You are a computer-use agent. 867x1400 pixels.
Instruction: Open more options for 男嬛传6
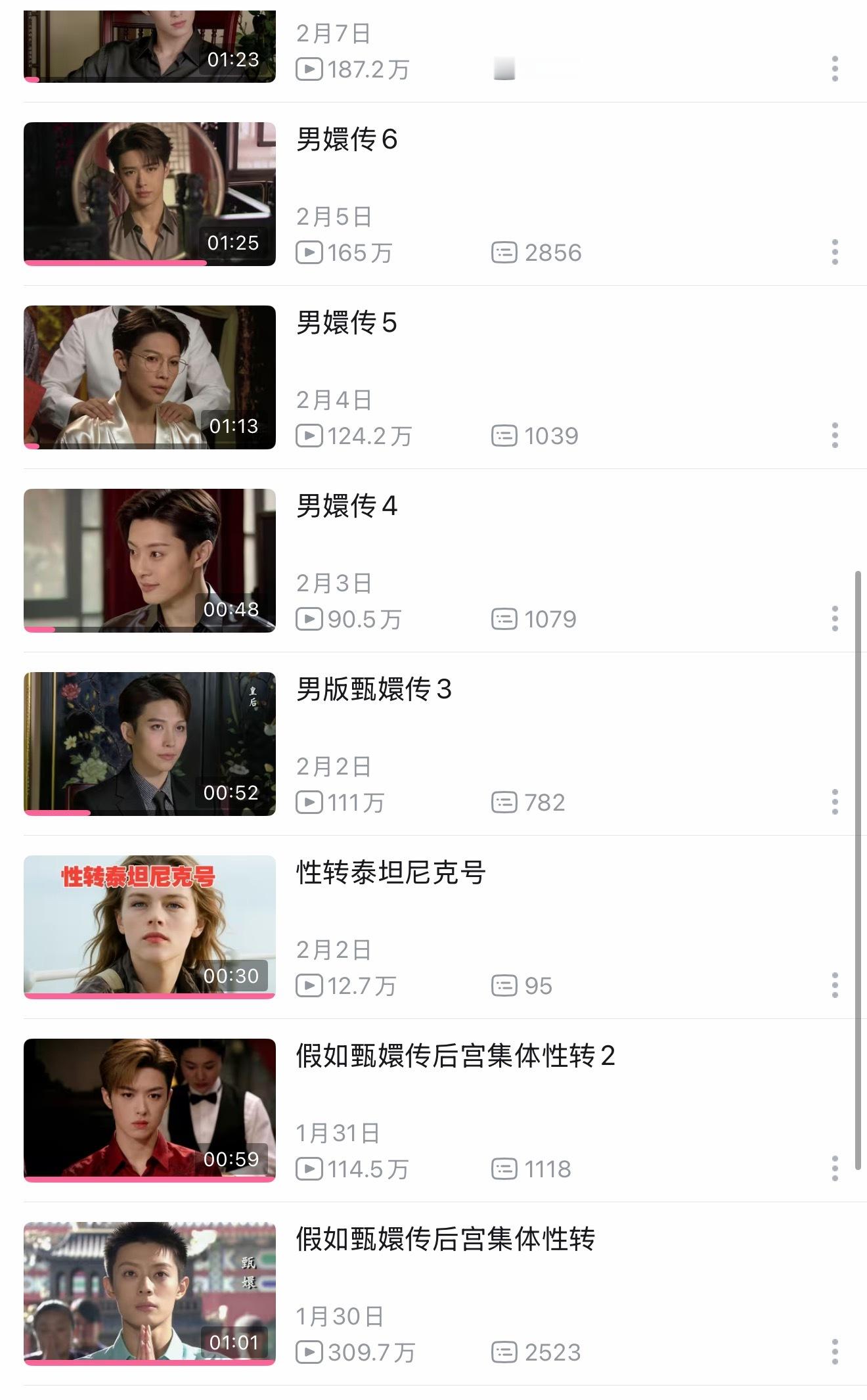coord(835,252)
